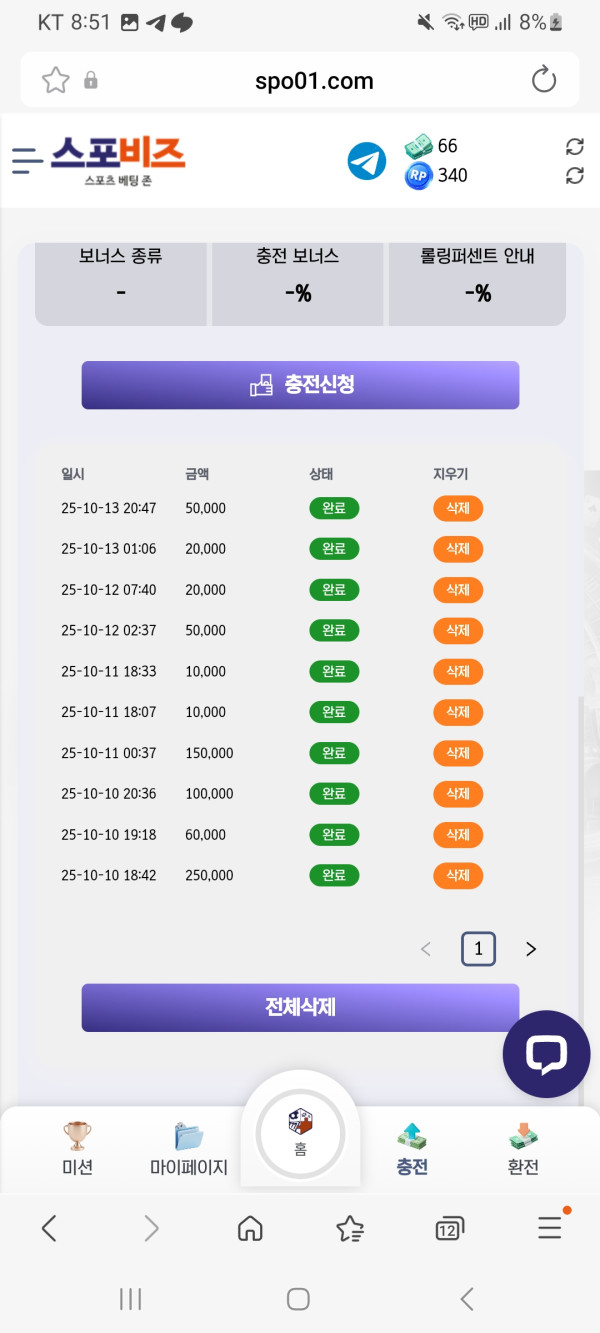Switch to the 환전 tab
The image size is (600, 1333).
[523, 1148]
